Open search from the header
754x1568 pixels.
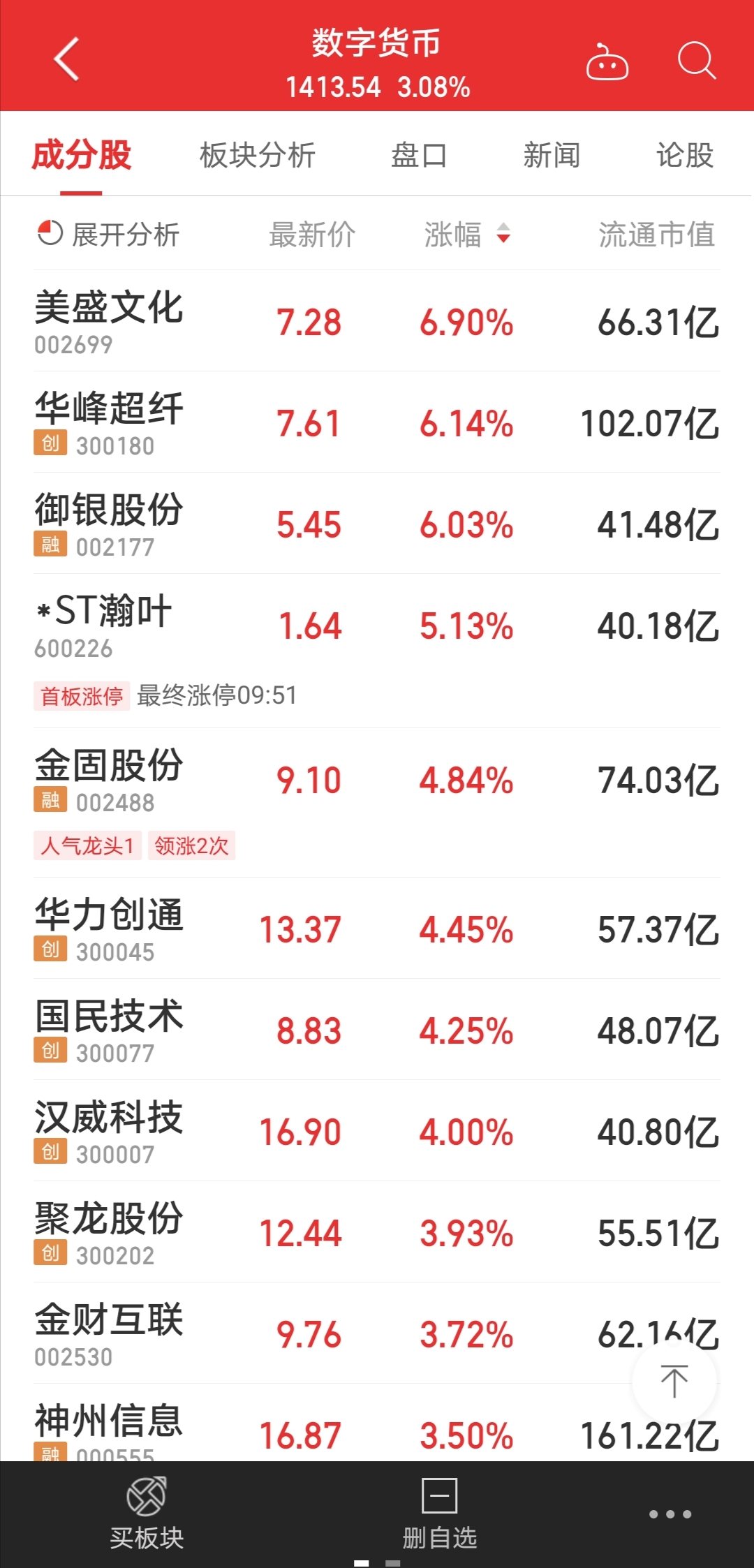[x=697, y=61]
